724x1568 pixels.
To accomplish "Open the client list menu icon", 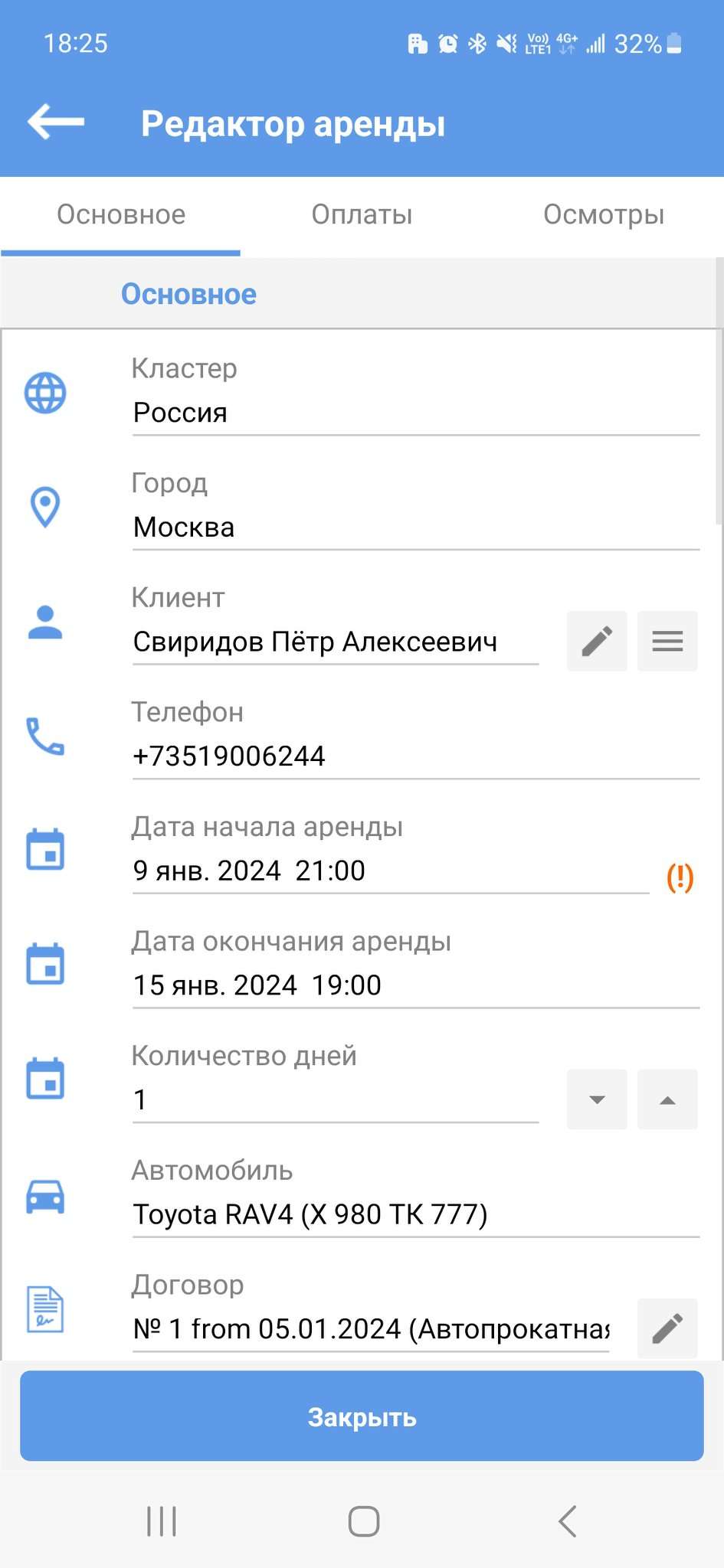I will (x=667, y=641).
